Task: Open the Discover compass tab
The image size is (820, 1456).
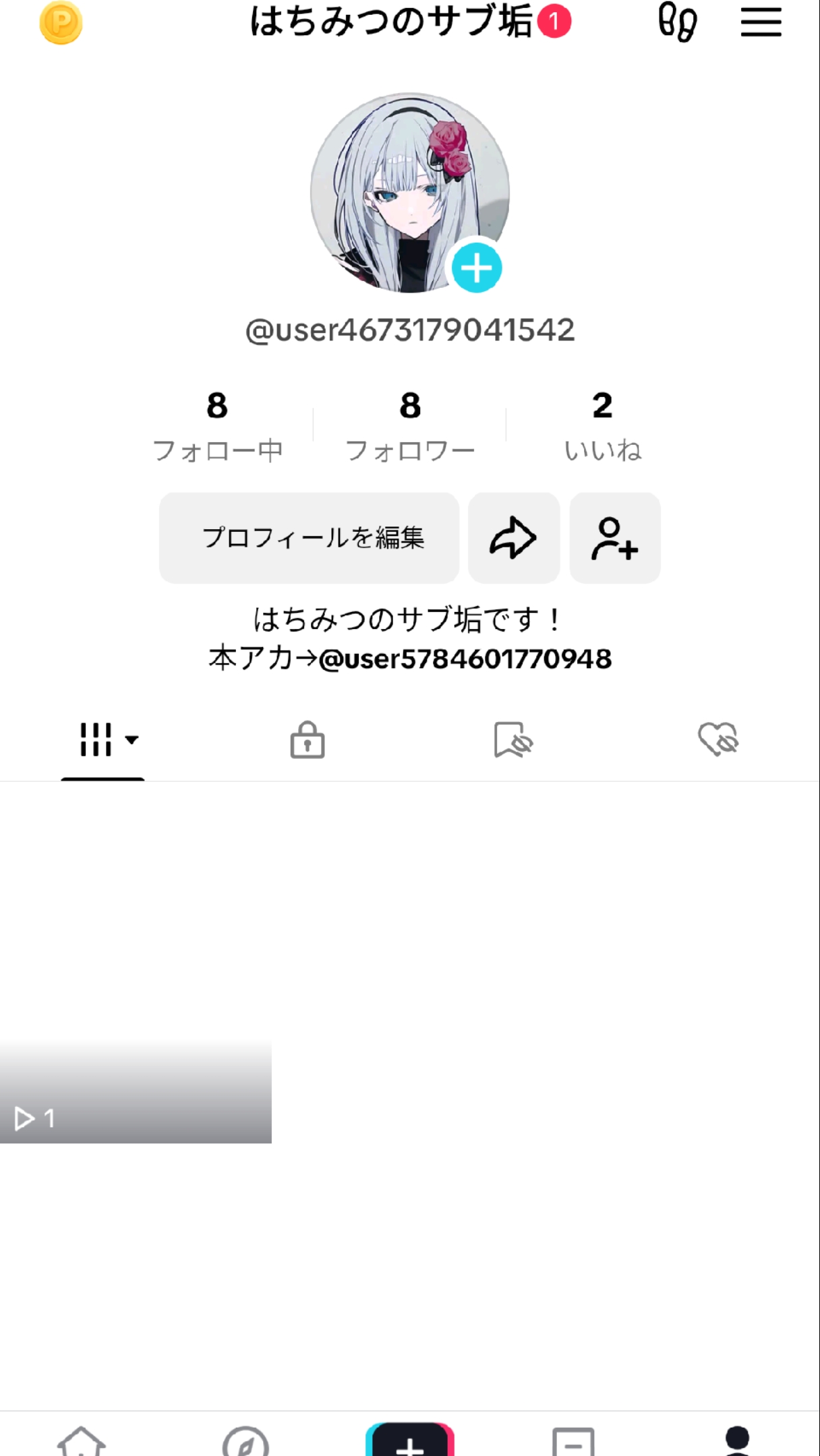Action: 245,1441
